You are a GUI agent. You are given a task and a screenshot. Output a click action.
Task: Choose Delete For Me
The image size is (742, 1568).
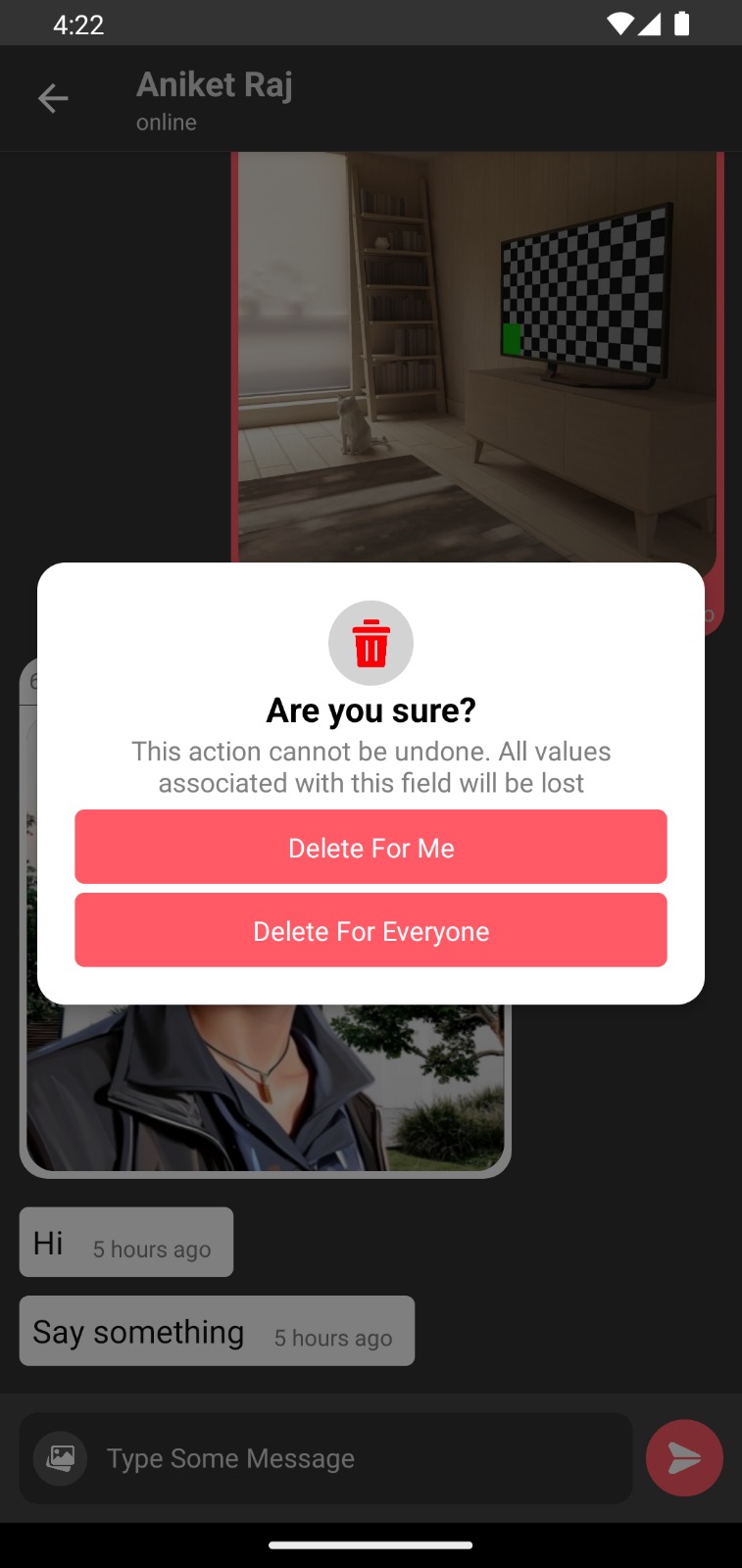coord(371,847)
